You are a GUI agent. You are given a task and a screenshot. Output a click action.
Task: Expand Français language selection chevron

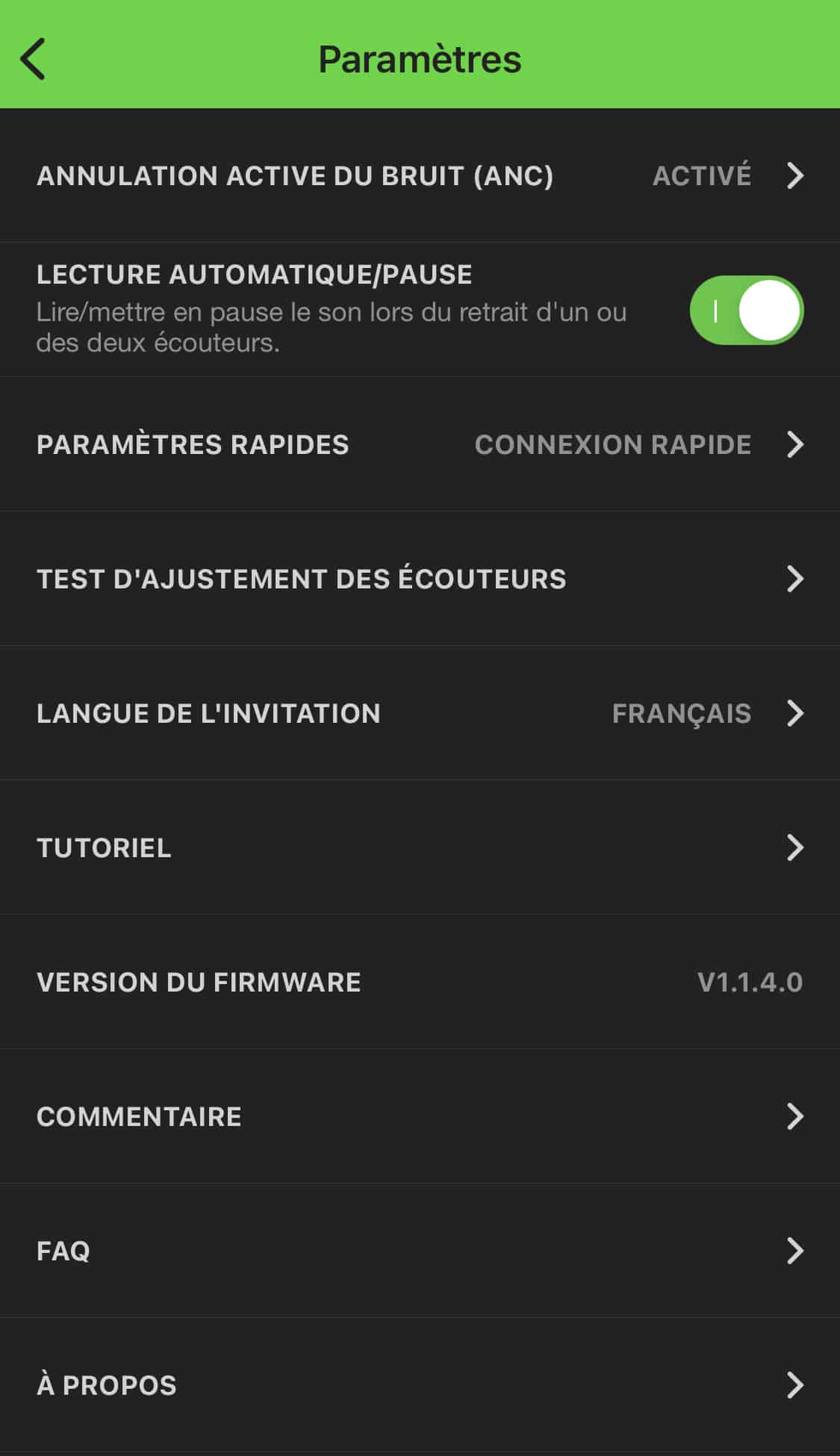794,713
